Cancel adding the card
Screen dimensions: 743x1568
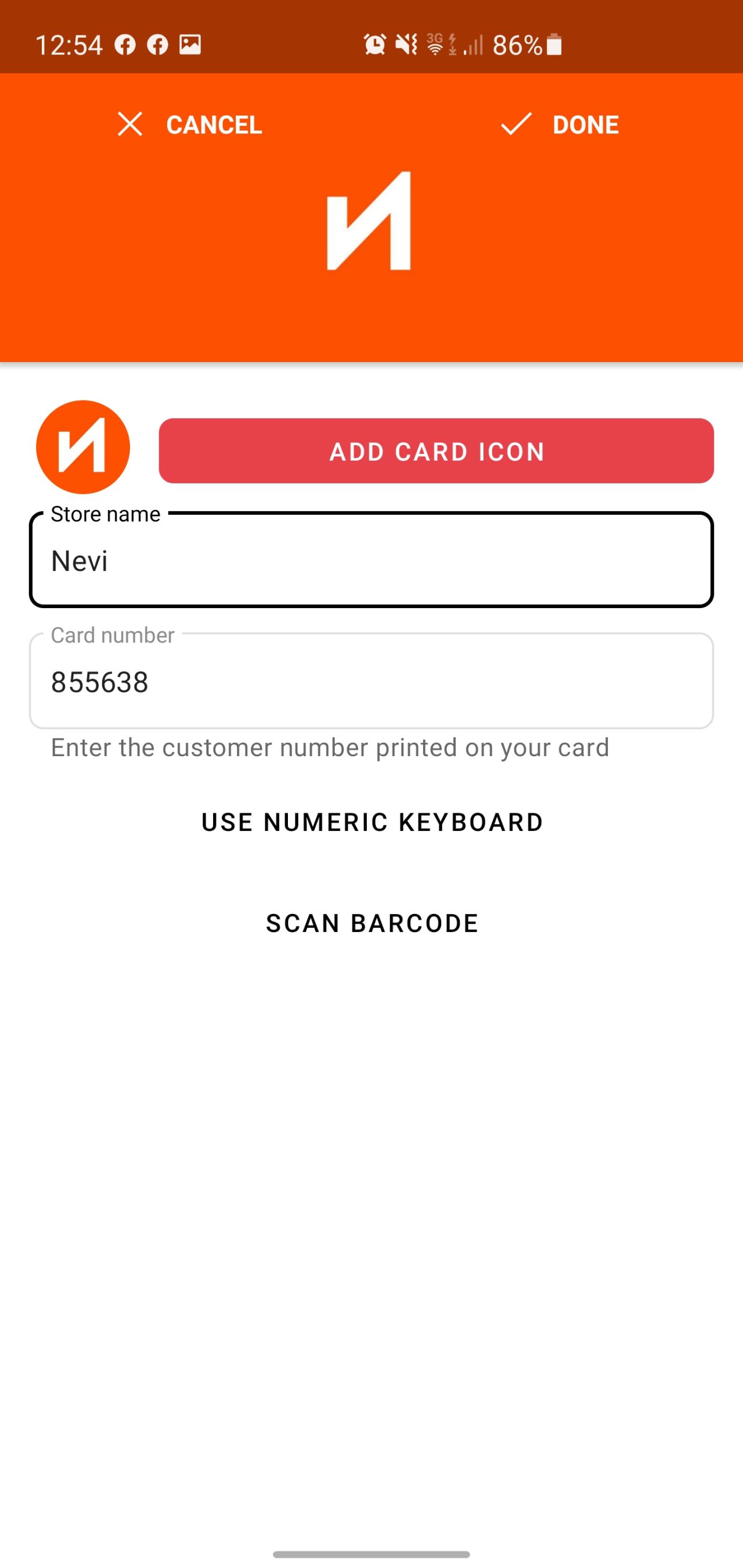[x=190, y=125]
